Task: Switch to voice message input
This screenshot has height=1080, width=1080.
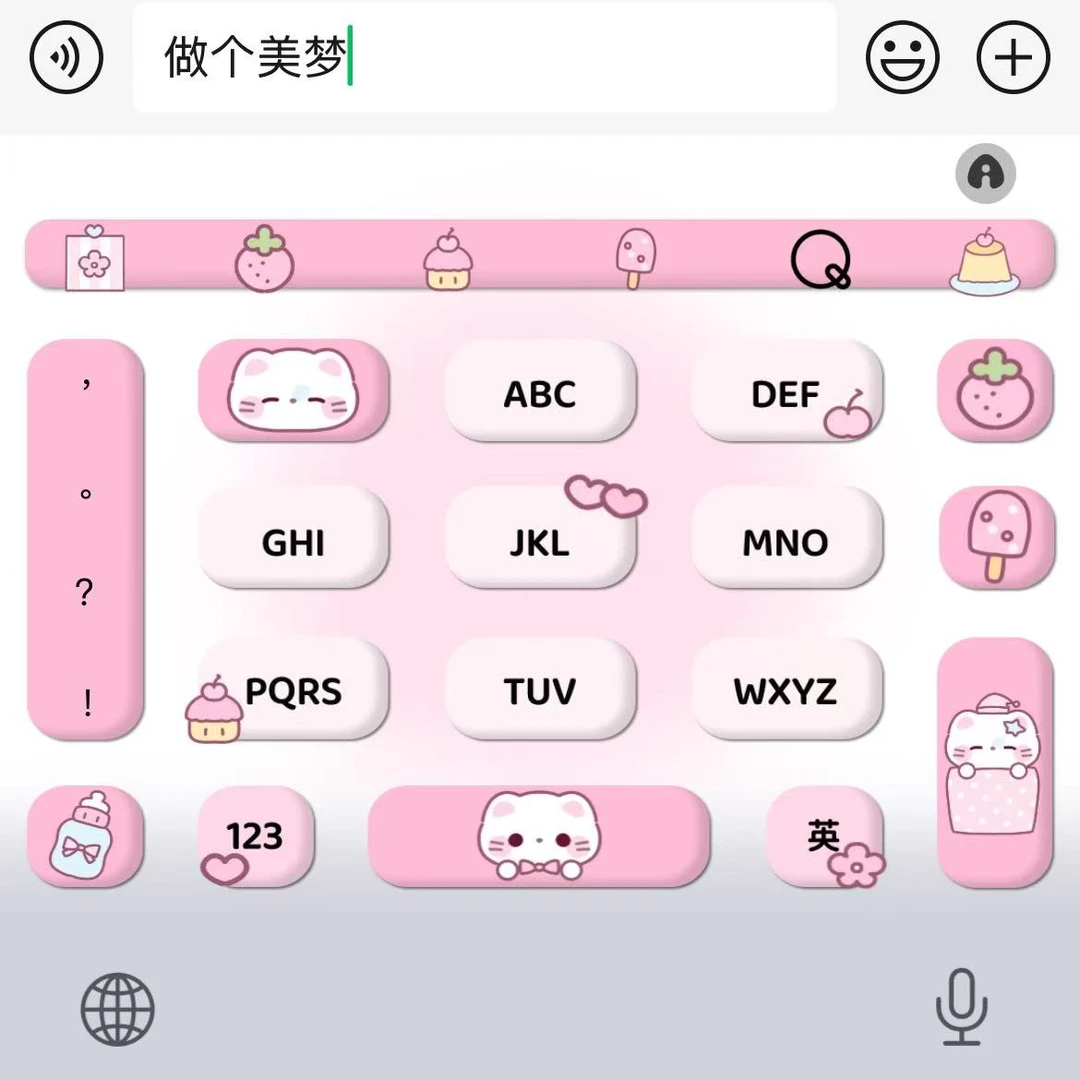Action: pyautogui.click(x=67, y=57)
